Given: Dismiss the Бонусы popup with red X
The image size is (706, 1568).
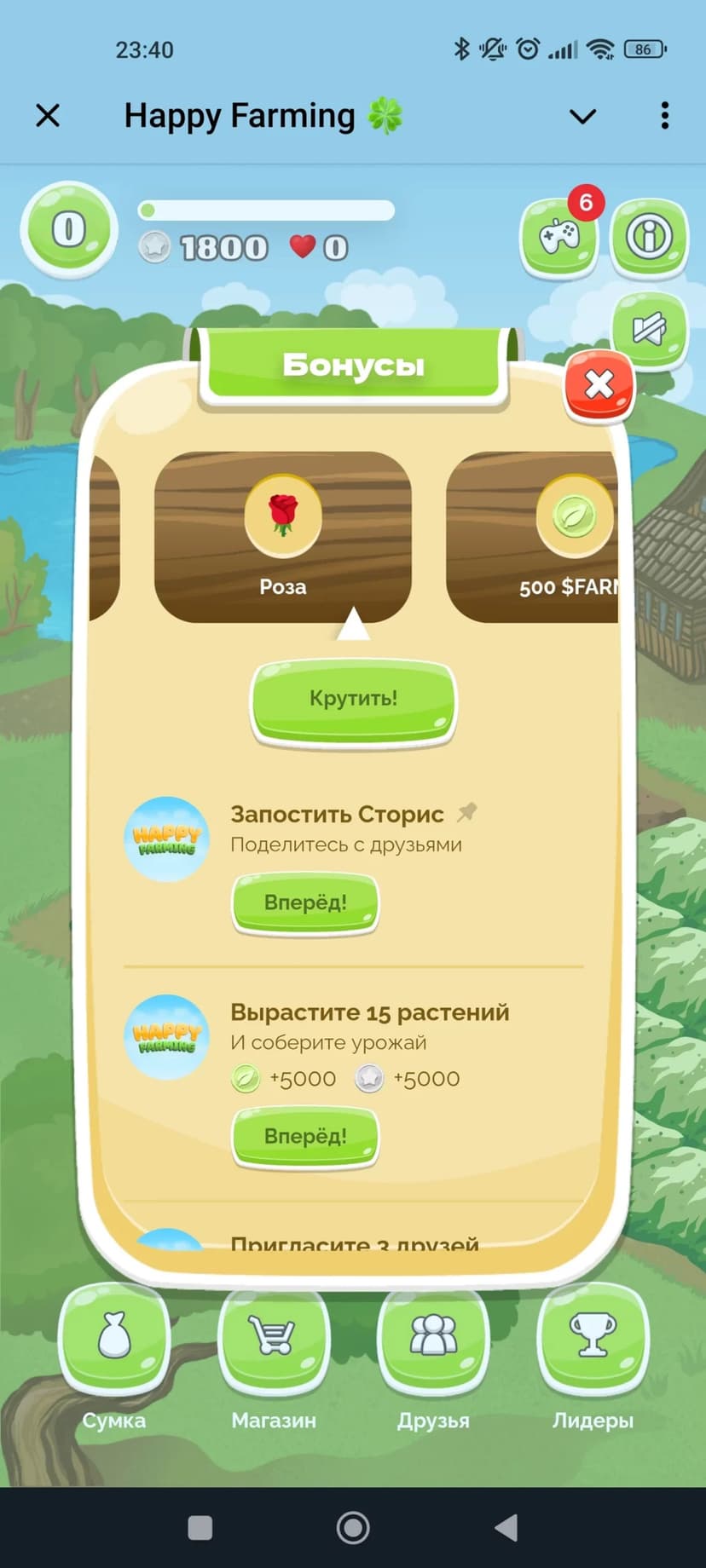Looking at the screenshot, I should 599,385.
